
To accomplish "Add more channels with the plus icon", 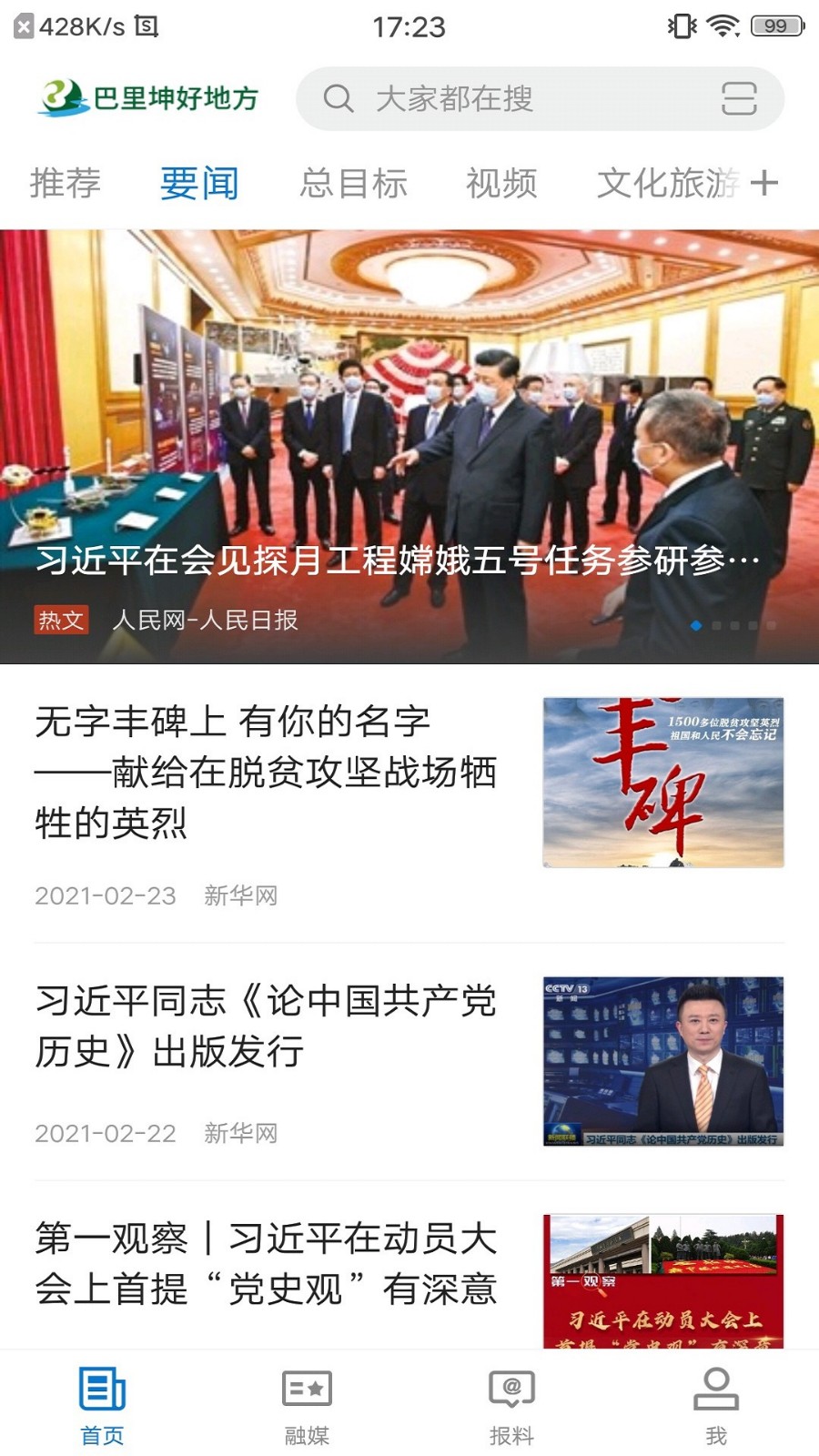I will [x=764, y=183].
